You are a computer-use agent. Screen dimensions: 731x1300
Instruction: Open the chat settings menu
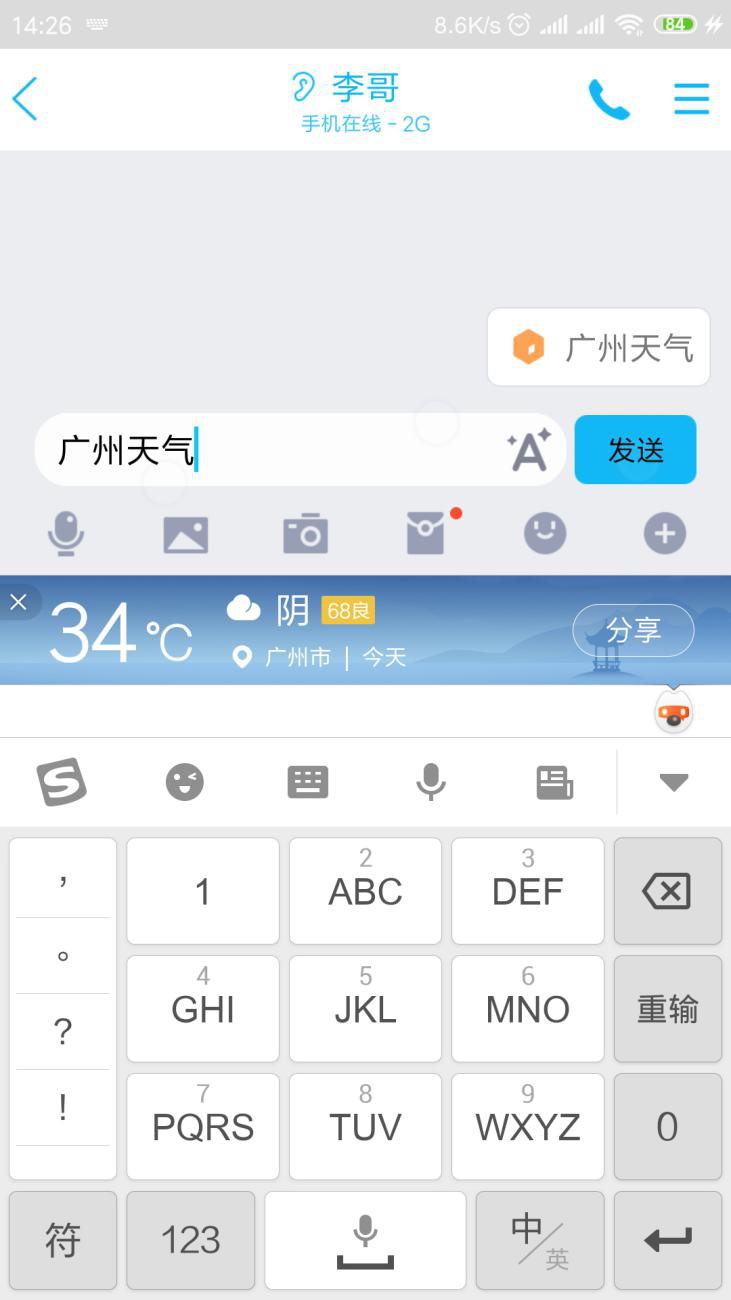[x=691, y=99]
